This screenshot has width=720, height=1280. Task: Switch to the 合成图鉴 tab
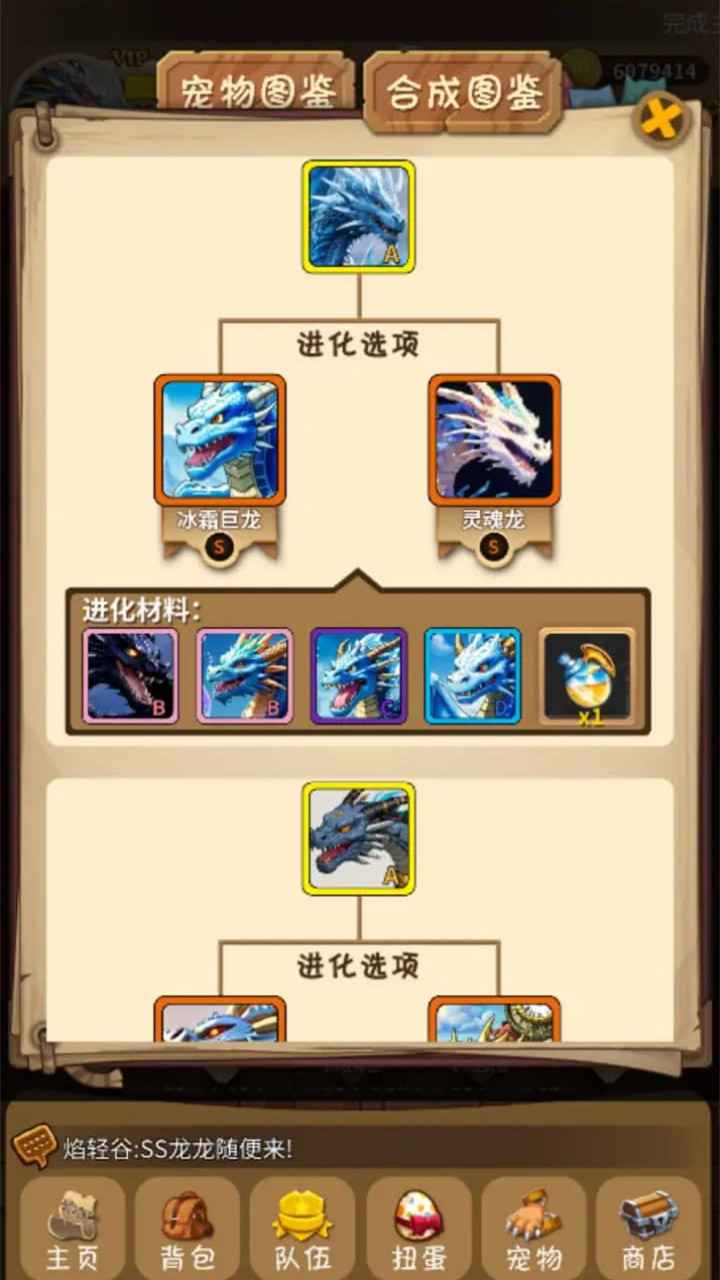[x=464, y=93]
